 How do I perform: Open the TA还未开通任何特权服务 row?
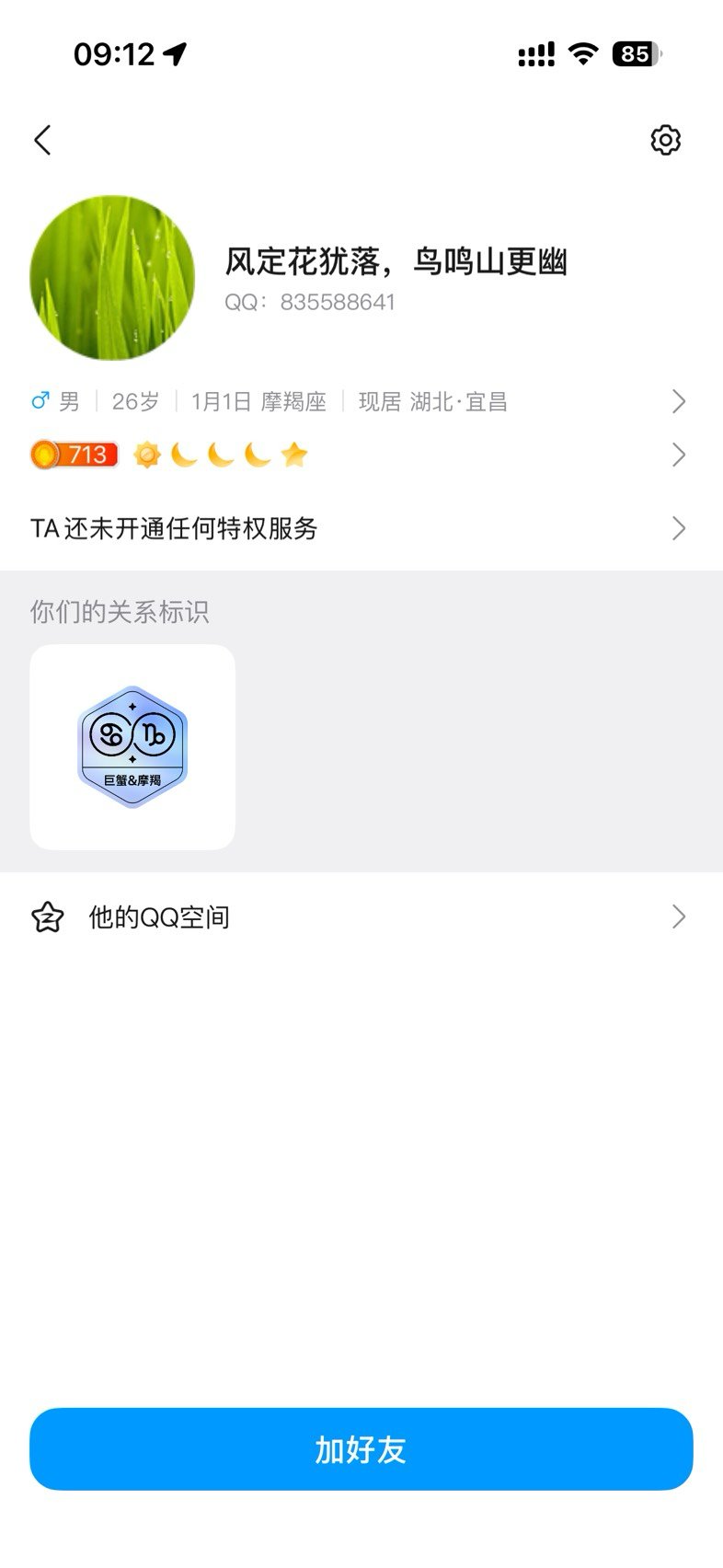click(x=359, y=528)
